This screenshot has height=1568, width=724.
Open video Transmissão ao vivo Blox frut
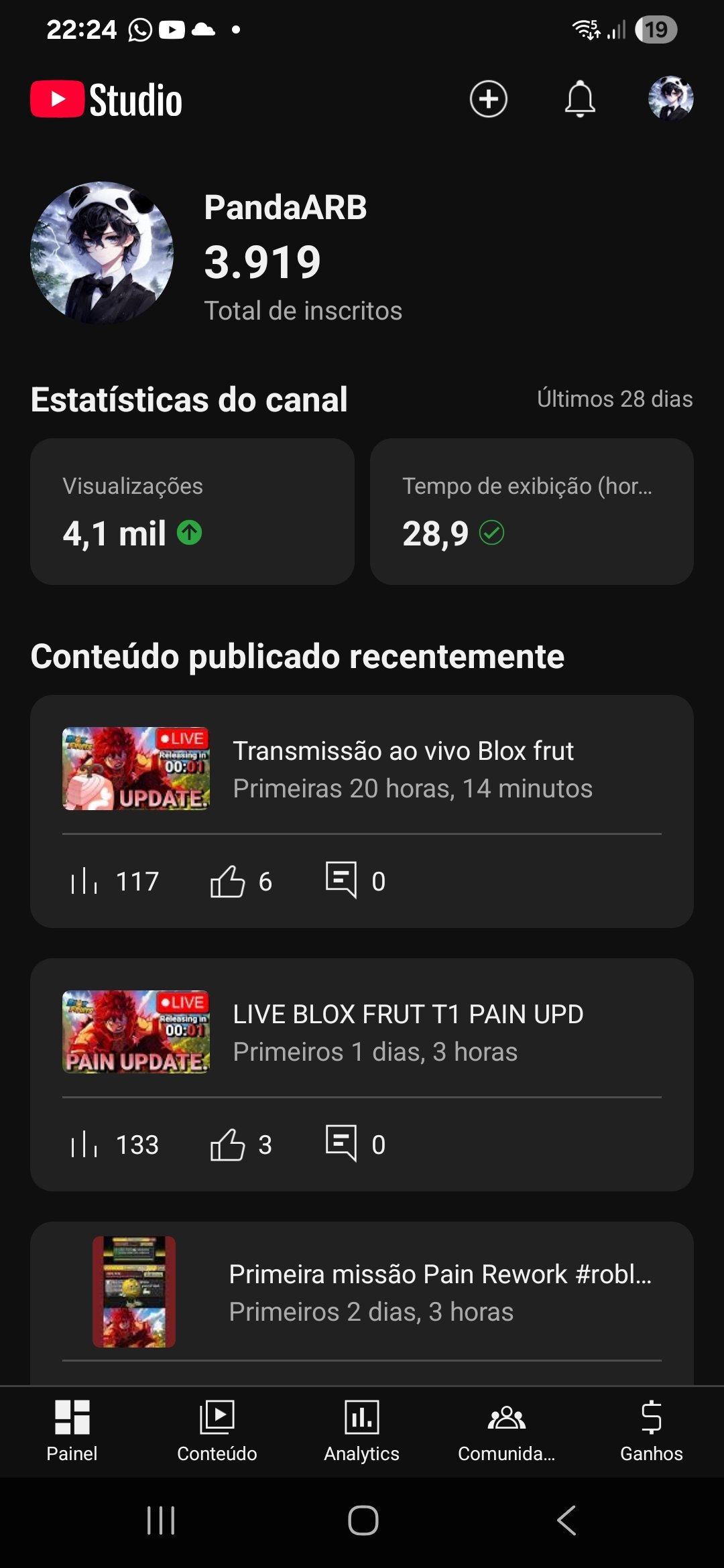tap(403, 769)
